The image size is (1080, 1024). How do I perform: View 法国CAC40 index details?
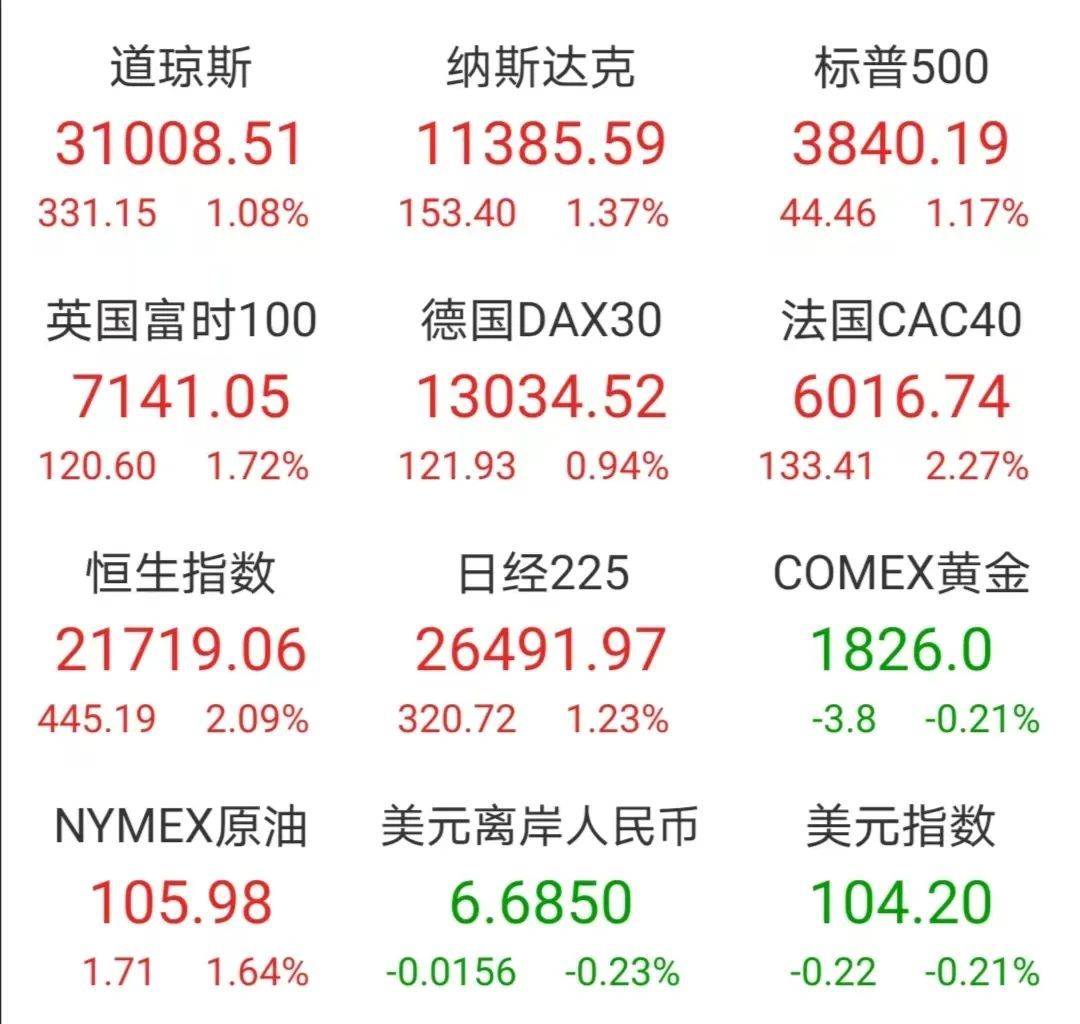pyautogui.click(x=900, y=395)
